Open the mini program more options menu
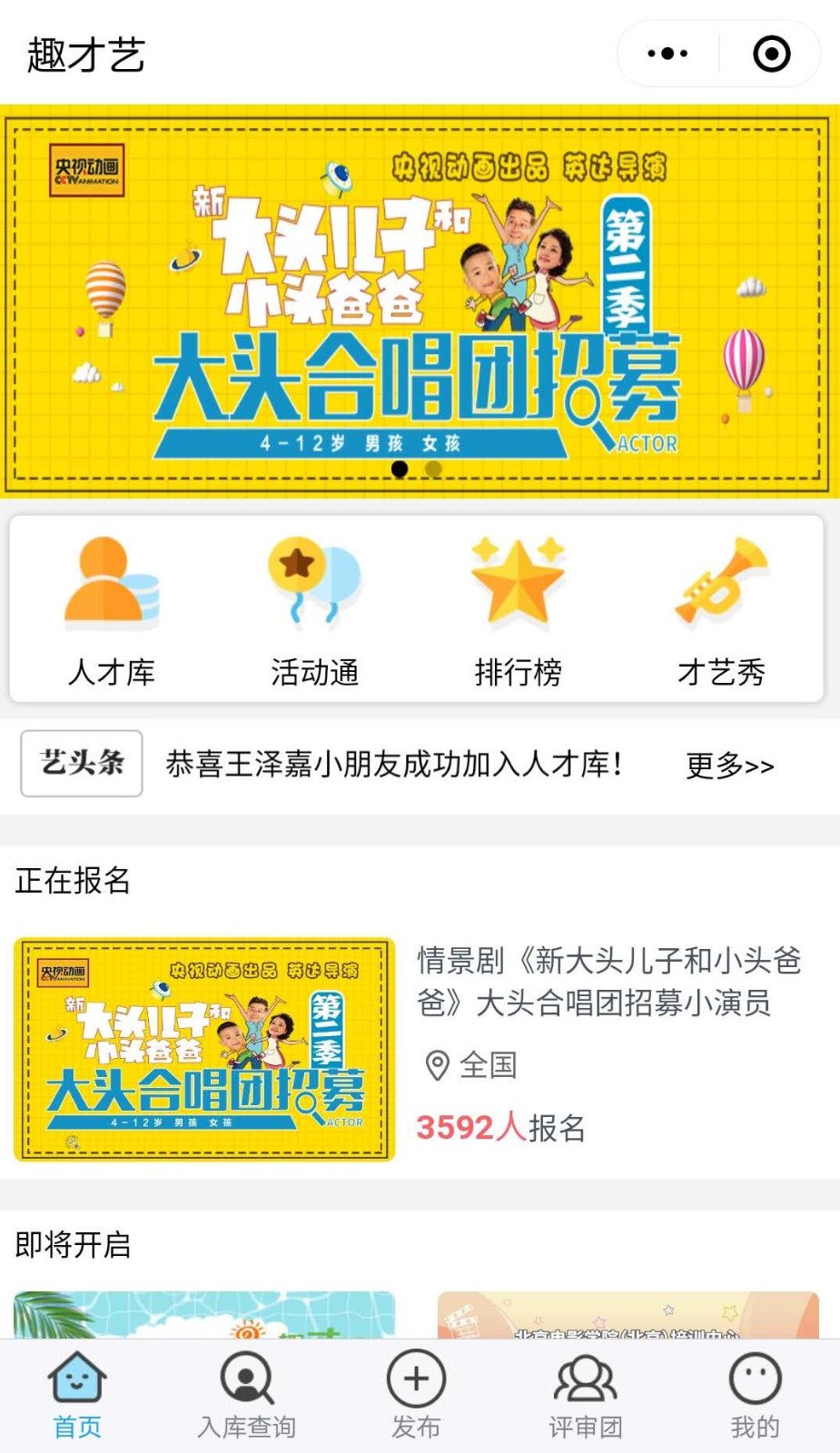 tap(667, 54)
